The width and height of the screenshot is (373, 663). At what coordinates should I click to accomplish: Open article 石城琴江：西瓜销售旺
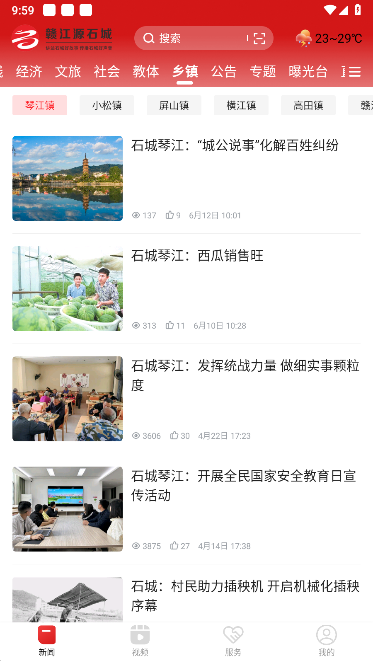click(186, 288)
